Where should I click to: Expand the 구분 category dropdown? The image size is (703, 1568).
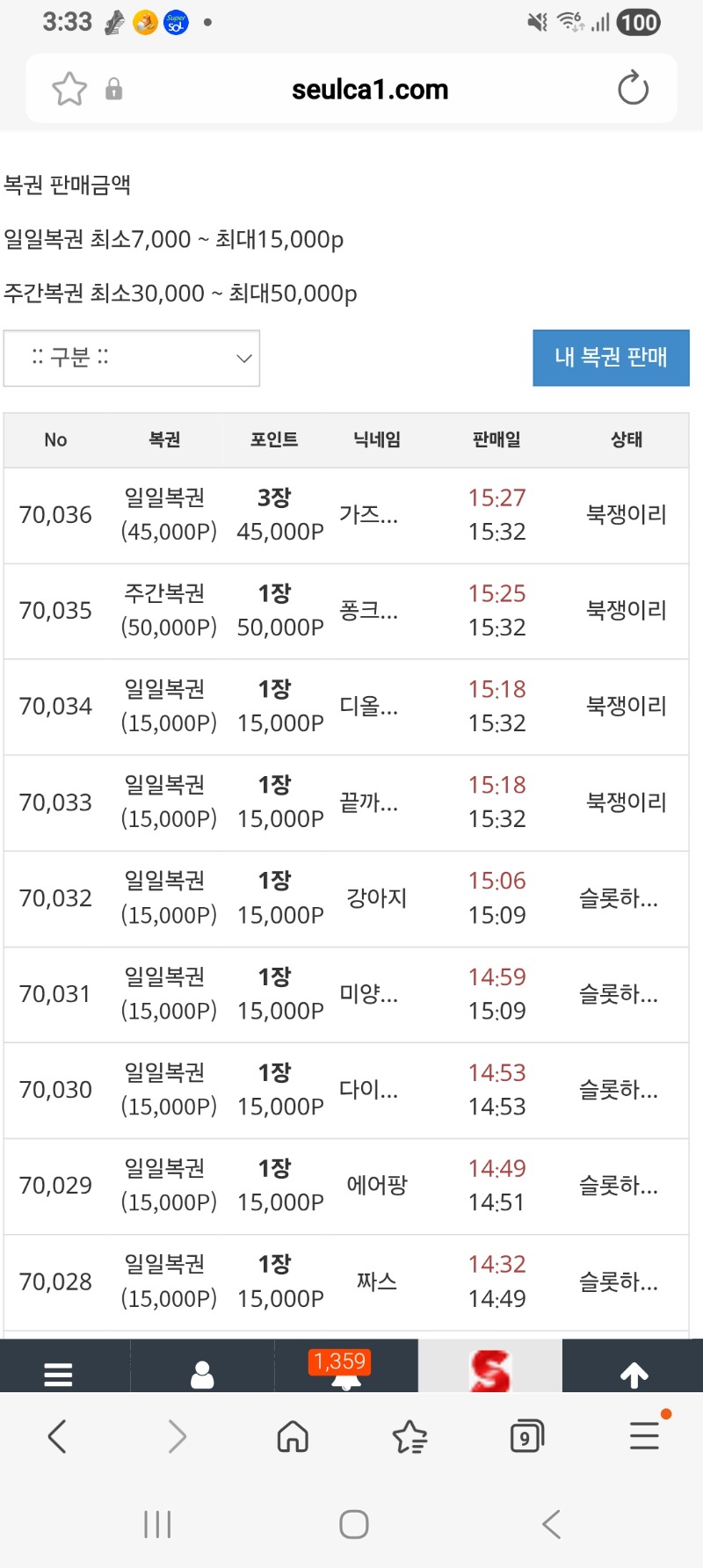tap(132, 358)
